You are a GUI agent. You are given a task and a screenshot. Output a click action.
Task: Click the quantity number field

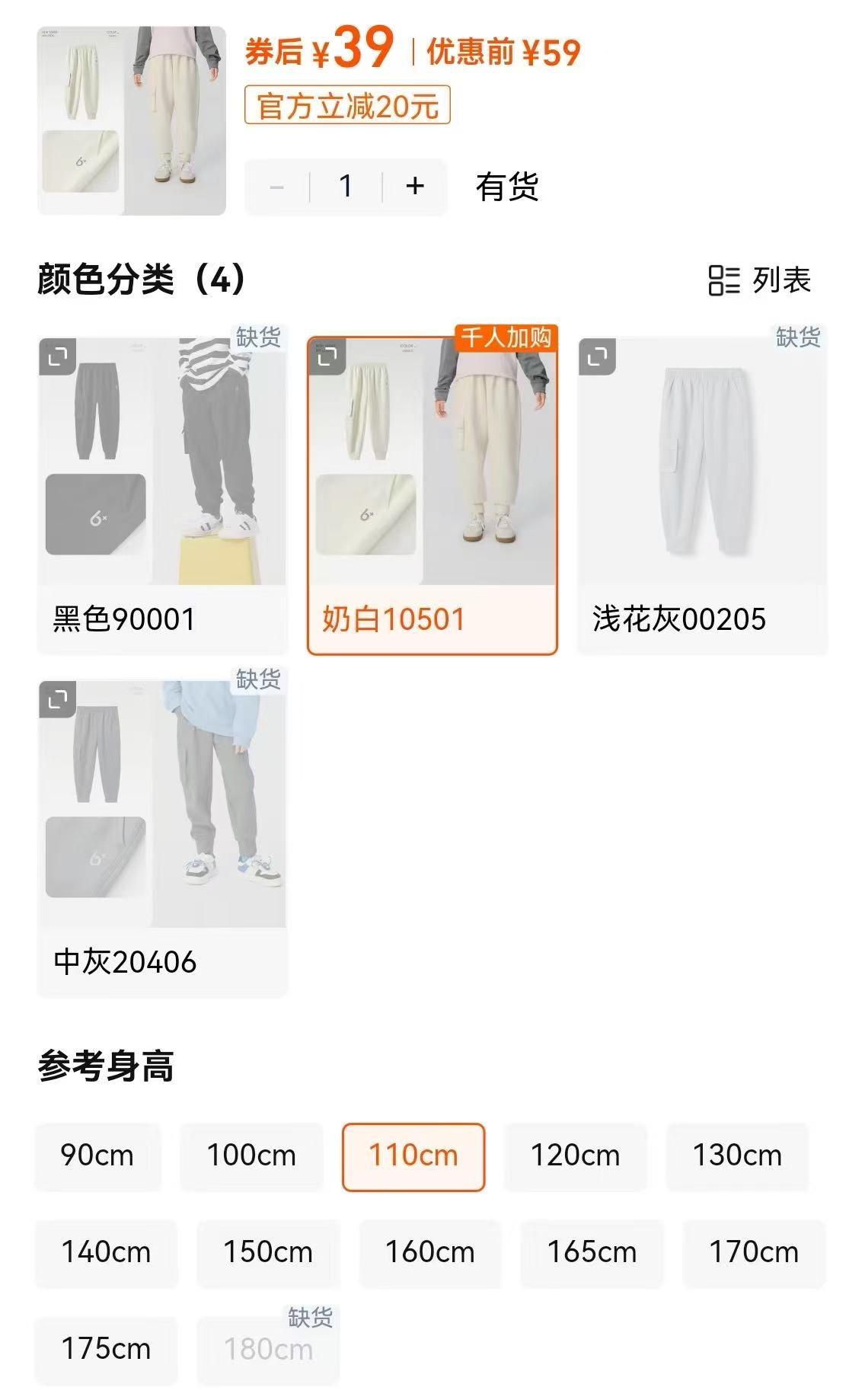(x=345, y=186)
